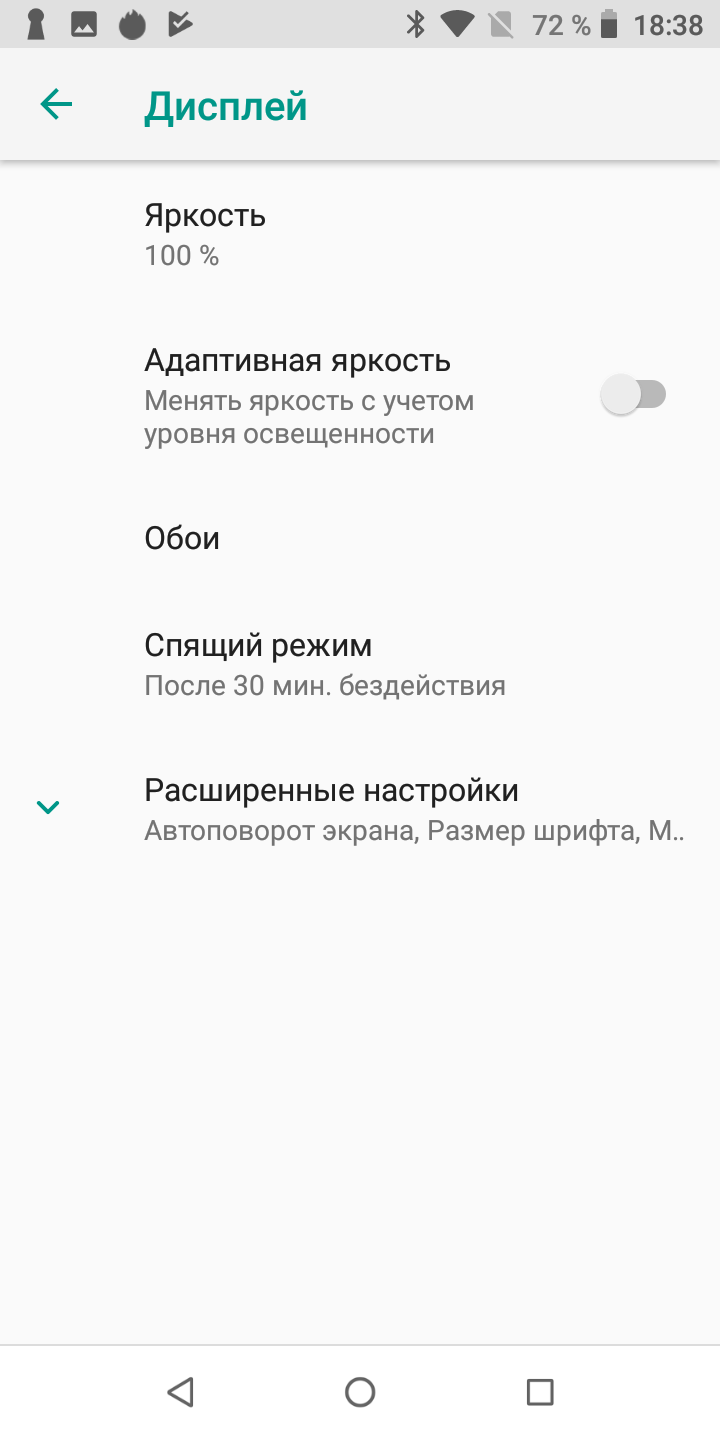Go back from the Дисплей screen
This screenshot has width=720, height=1440.
56,104
